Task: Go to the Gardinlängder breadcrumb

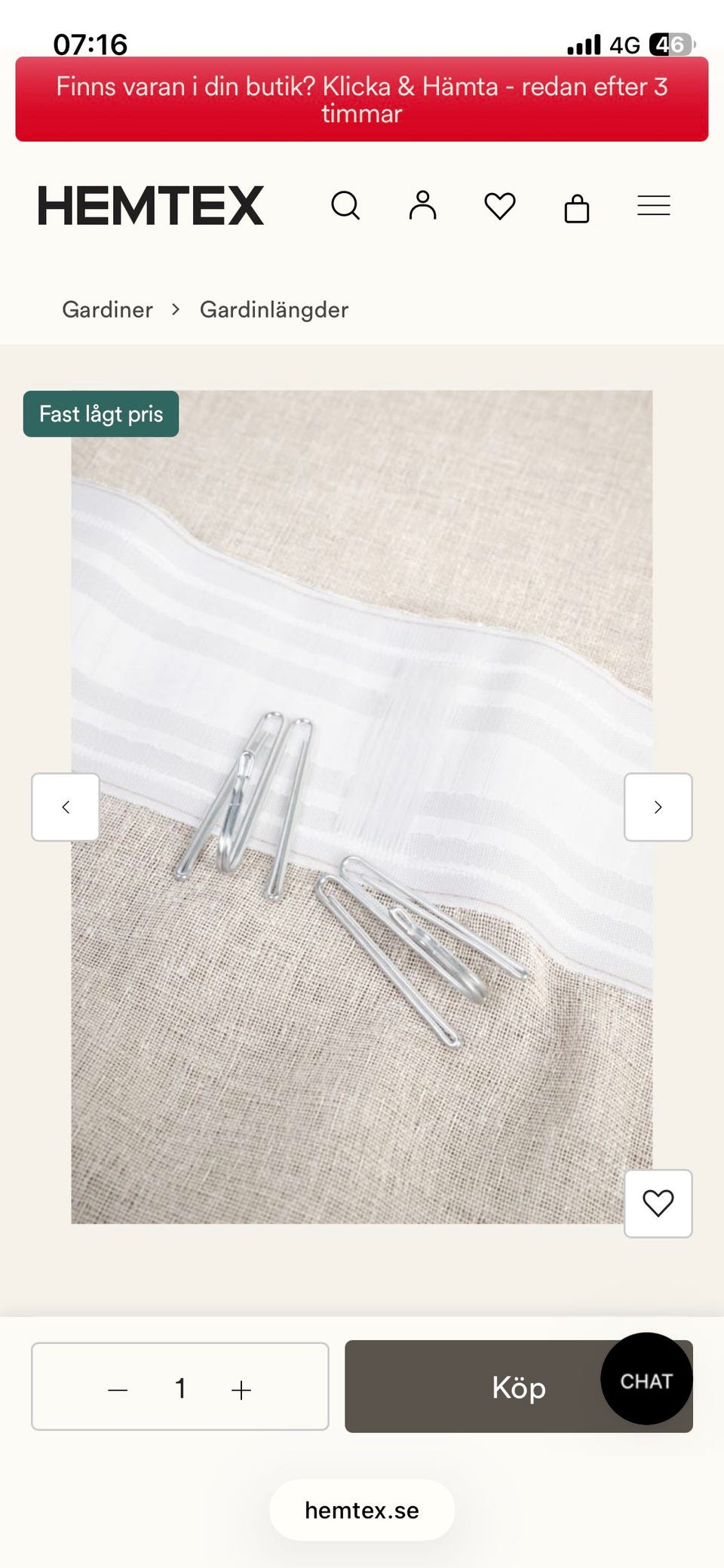Action: click(274, 309)
